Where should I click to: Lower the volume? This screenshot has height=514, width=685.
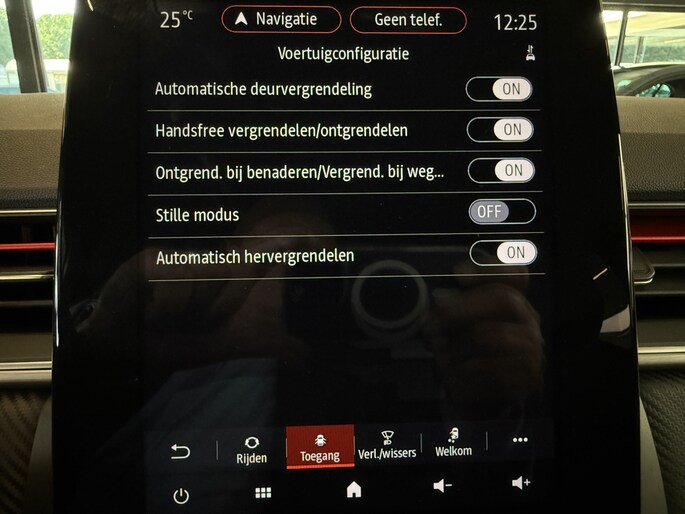point(442,486)
